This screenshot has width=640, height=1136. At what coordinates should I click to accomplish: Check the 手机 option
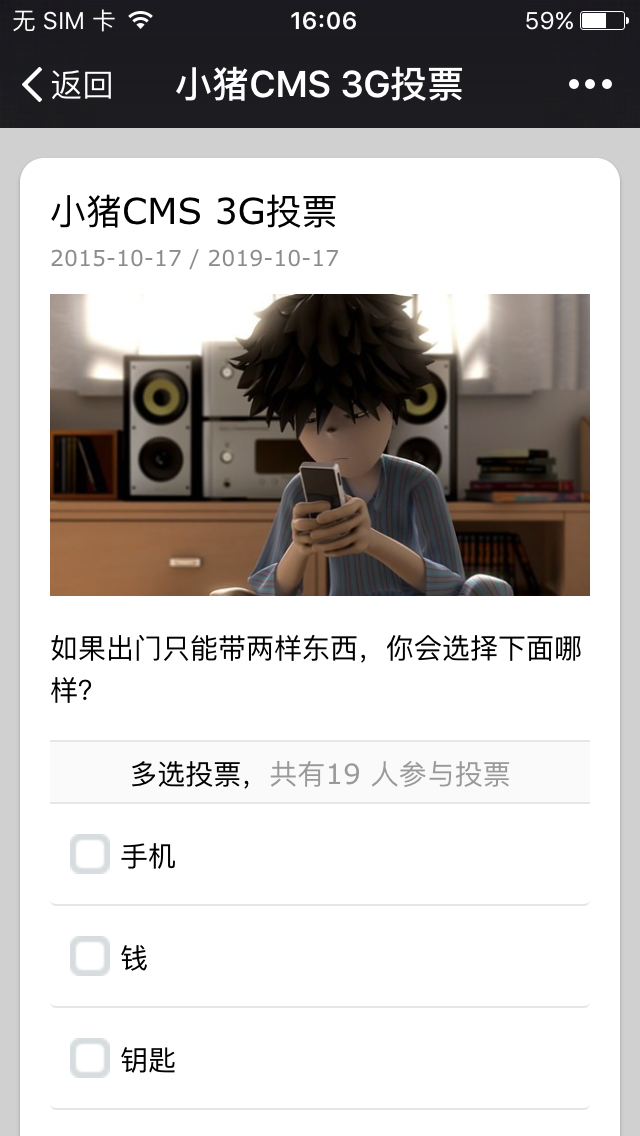click(x=90, y=855)
